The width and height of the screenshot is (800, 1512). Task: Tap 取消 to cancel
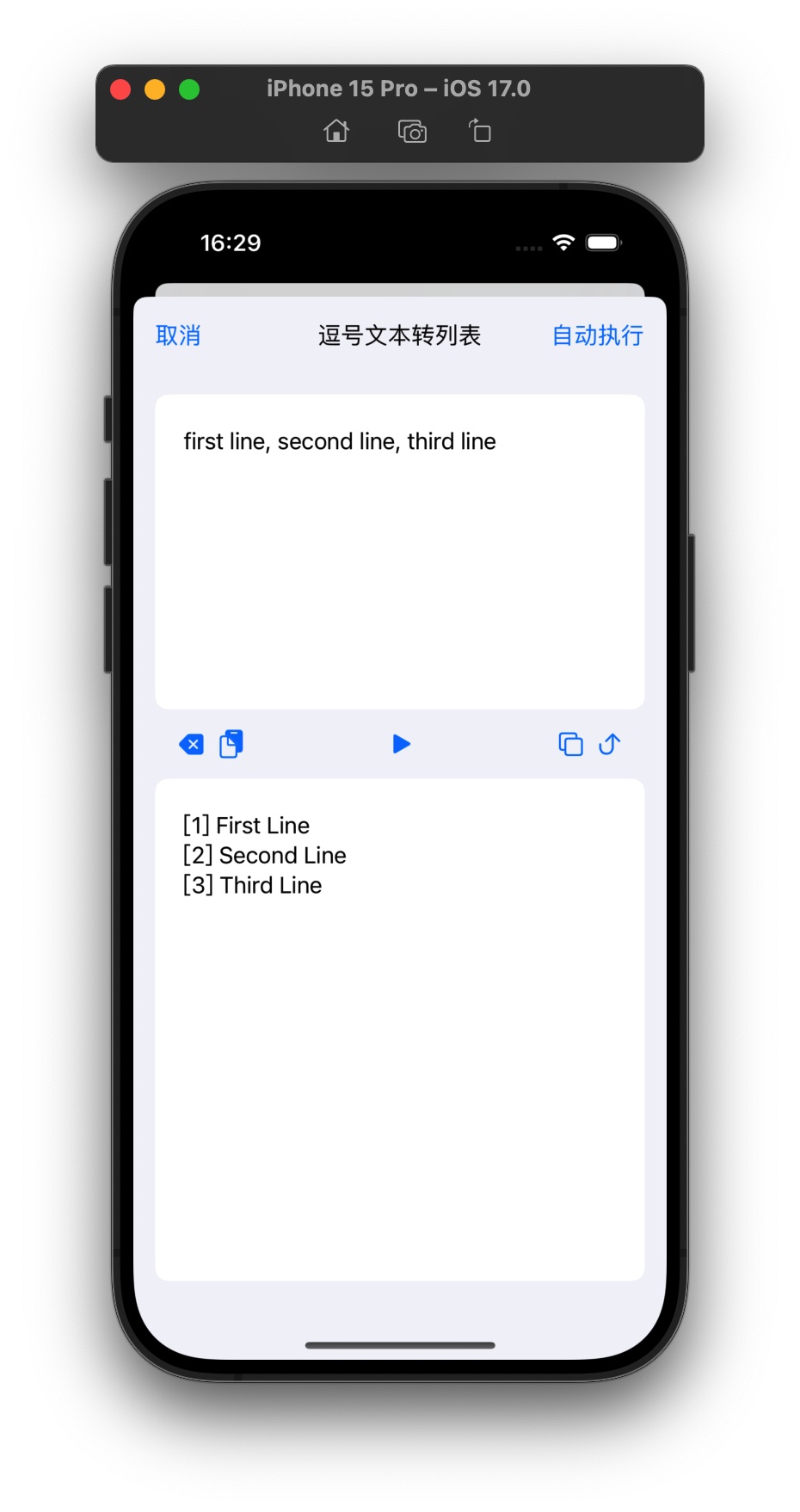(x=178, y=335)
